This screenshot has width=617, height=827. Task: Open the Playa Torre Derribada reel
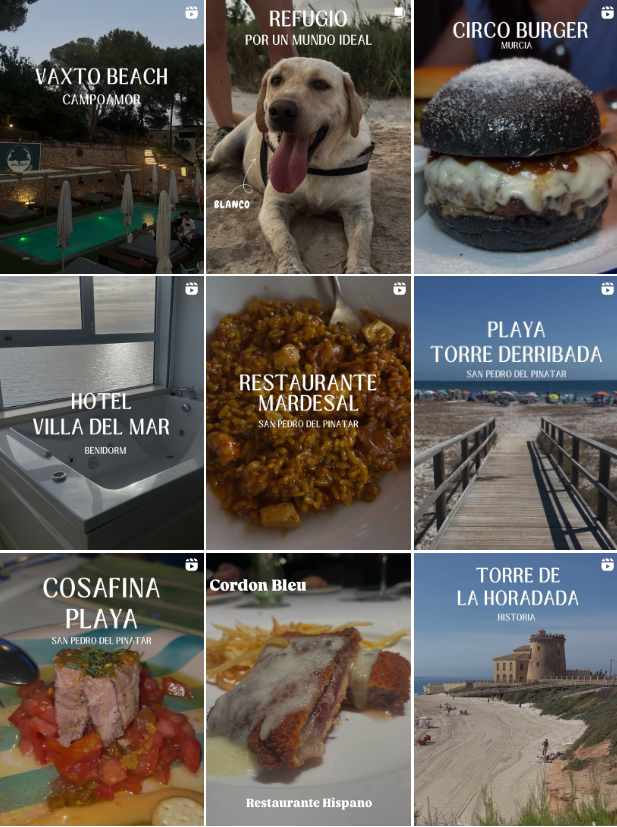tap(515, 413)
